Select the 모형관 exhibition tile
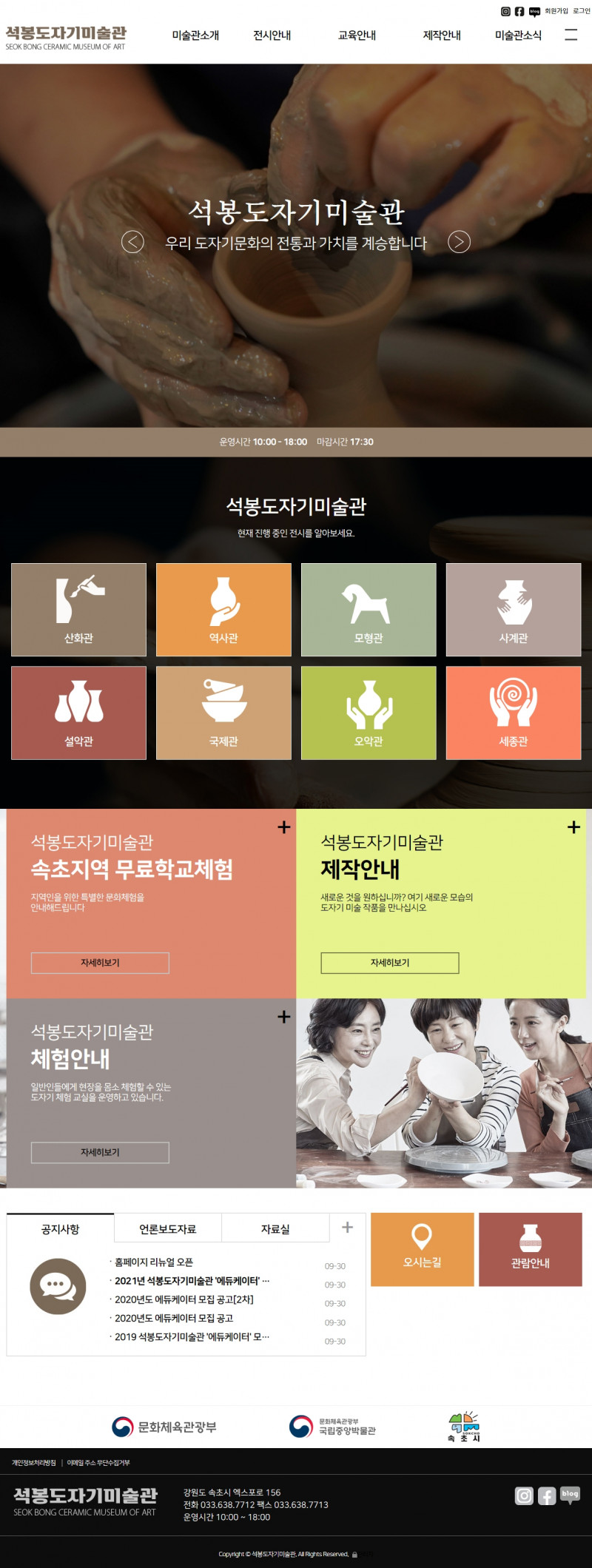The height and width of the screenshot is (1568, 592). 369,610
